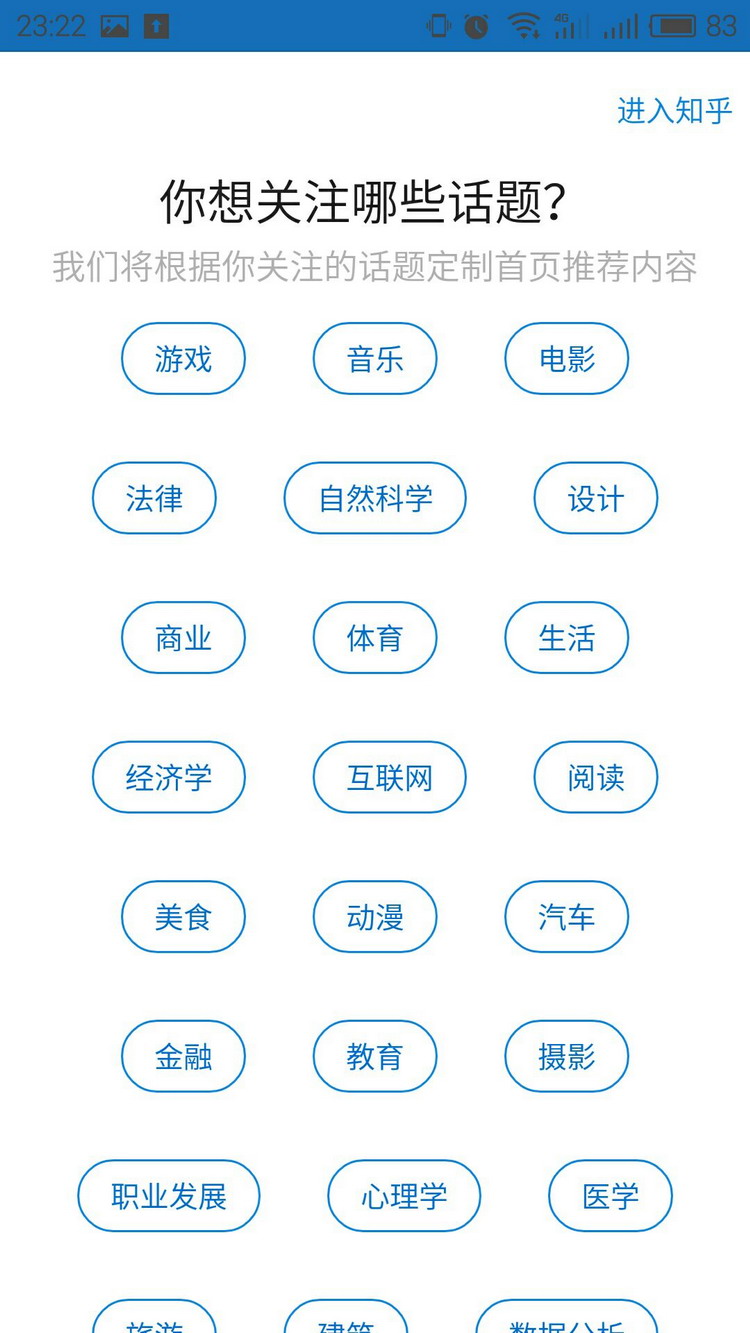This screenshot has height=1333, width=750.
Task: Choose the 体育 topic
Action: (375, 637)
